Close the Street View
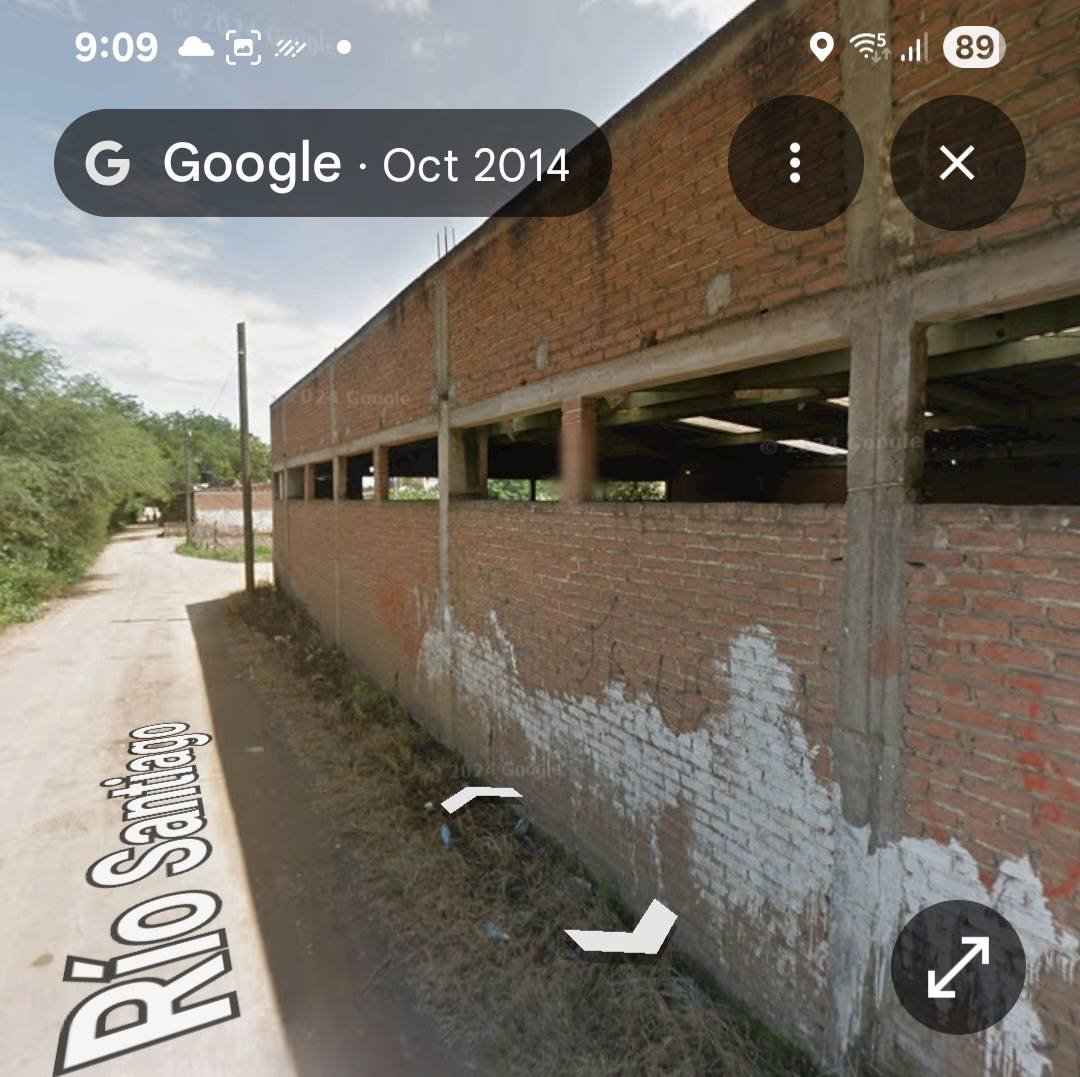The image size is (1080, 1077). tap(957, 163)
